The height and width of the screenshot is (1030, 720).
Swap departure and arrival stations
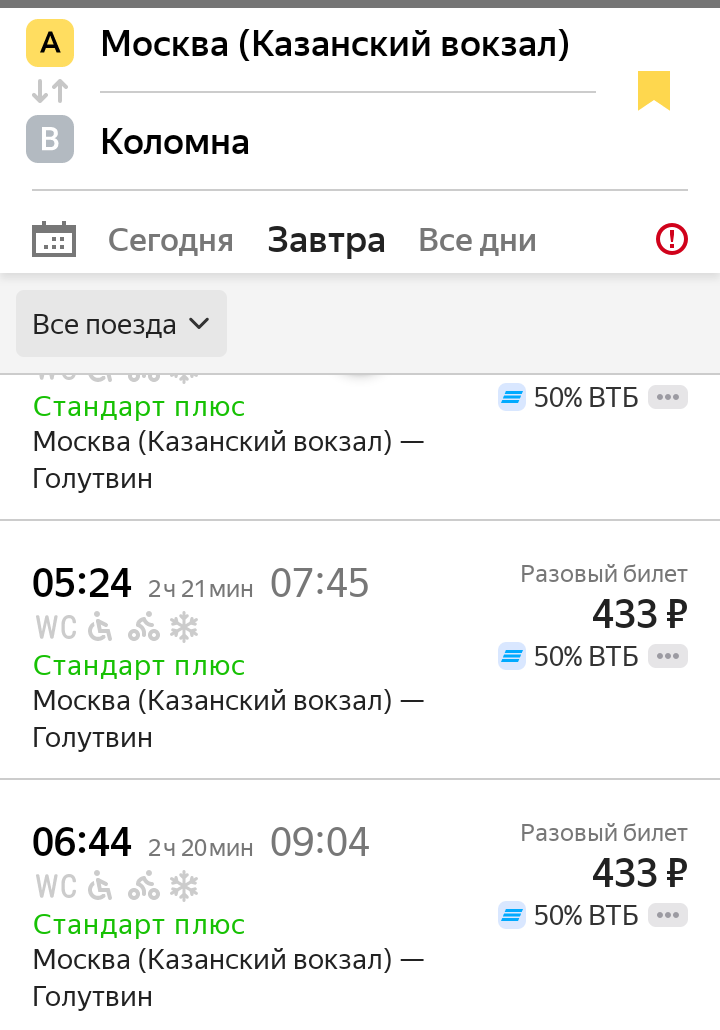[x=50, y=92]
